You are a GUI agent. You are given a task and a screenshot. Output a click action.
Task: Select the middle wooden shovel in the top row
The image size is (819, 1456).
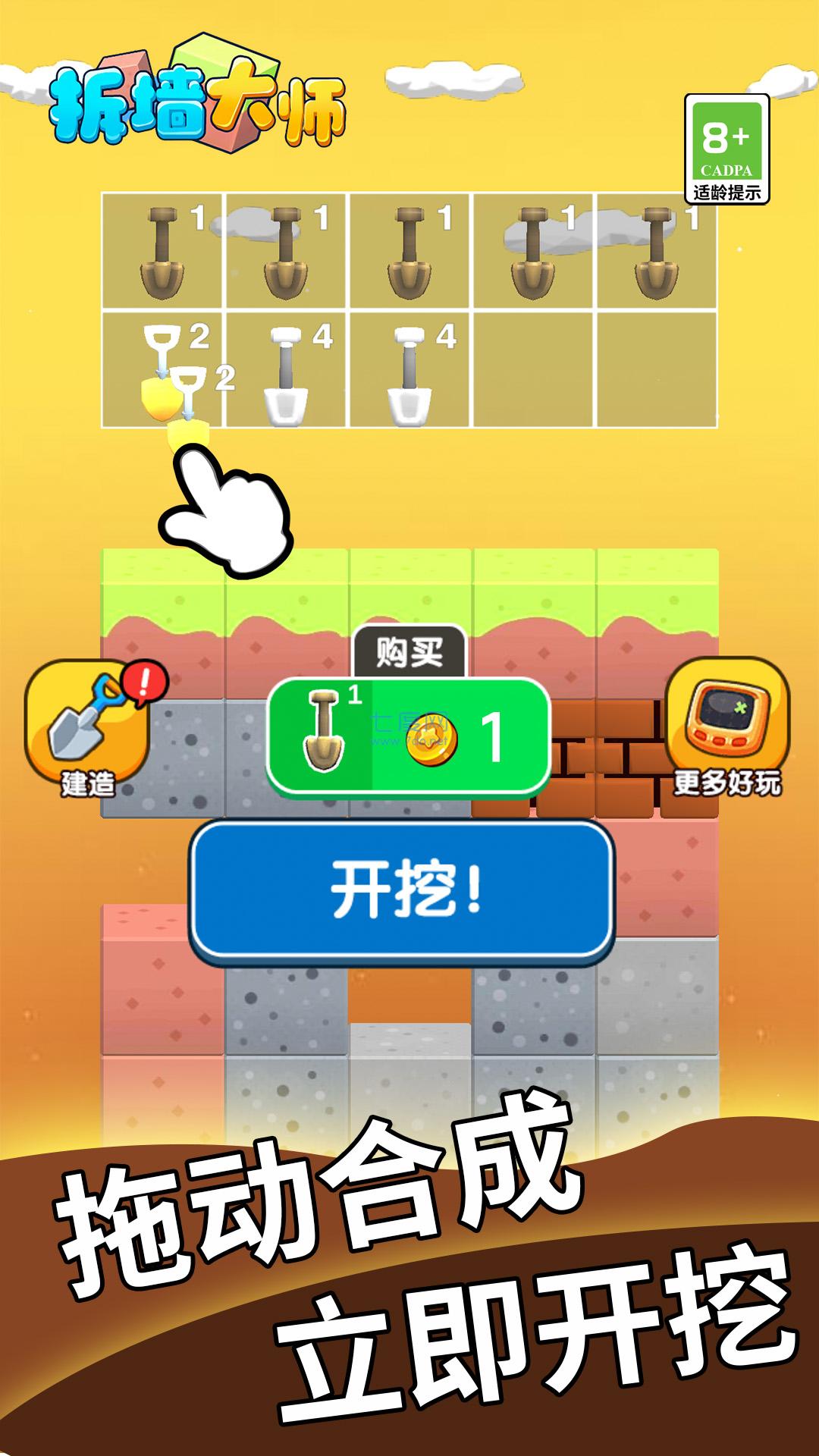pos(409,250)
